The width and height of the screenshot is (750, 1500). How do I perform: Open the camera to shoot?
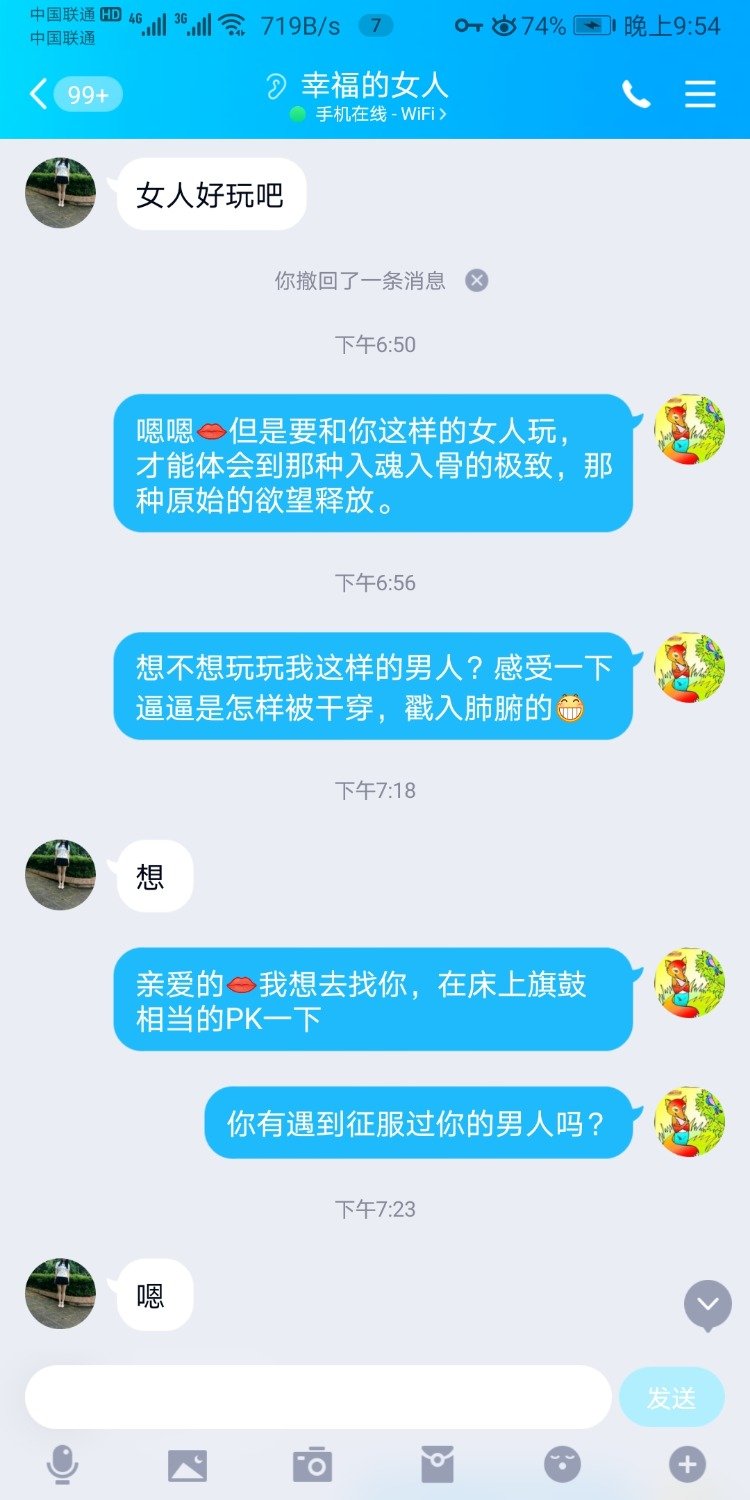coord(312,1465)
